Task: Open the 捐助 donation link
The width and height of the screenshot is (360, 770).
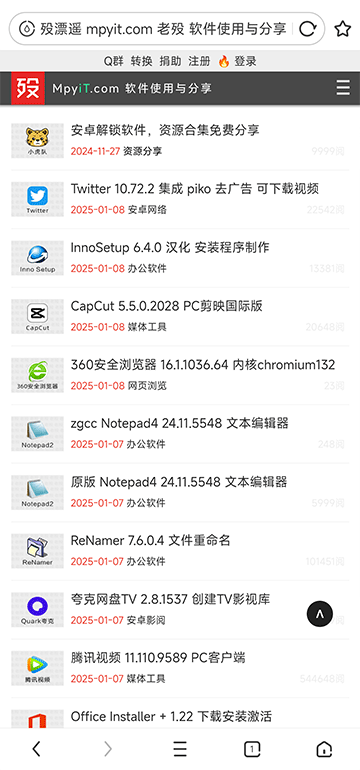Action: point(170,61)
